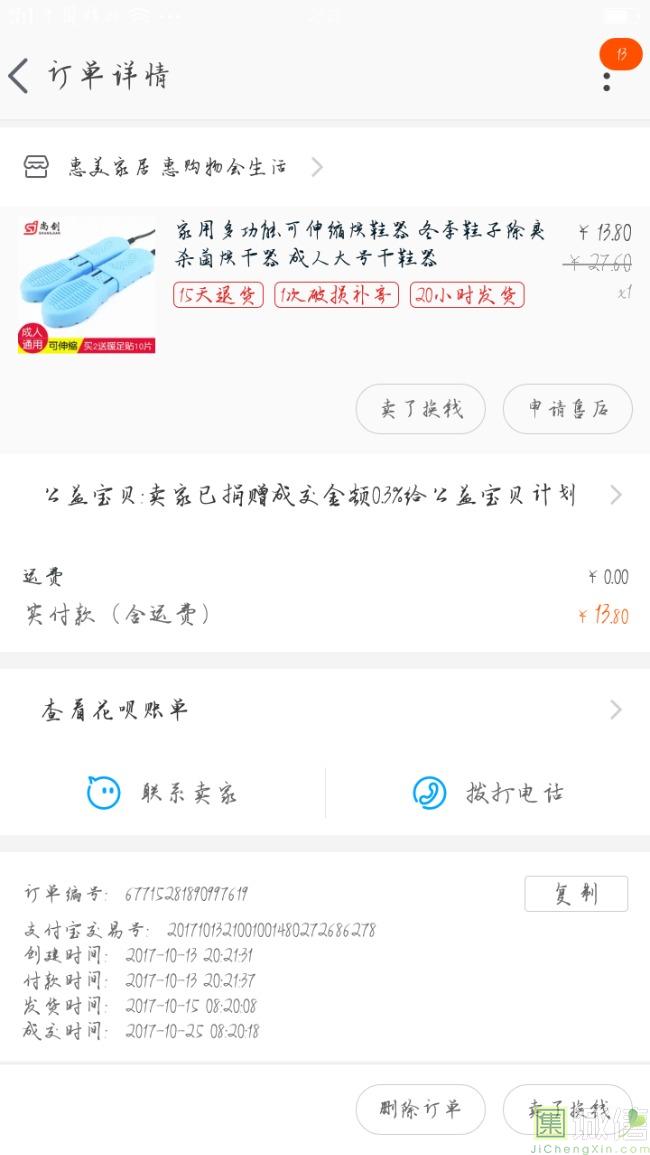Open the shoe dryer product thumbnail
Viewport: 650px width, 1155px height.
87,286
